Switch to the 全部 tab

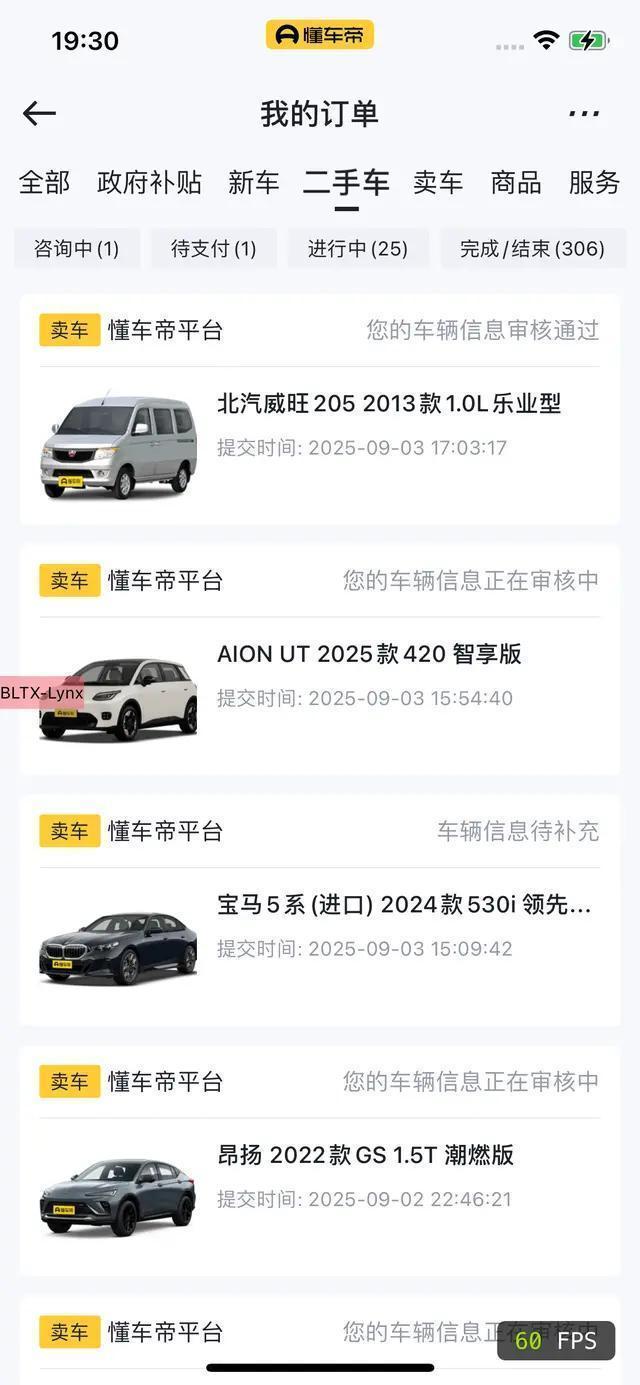pos(44,182)
